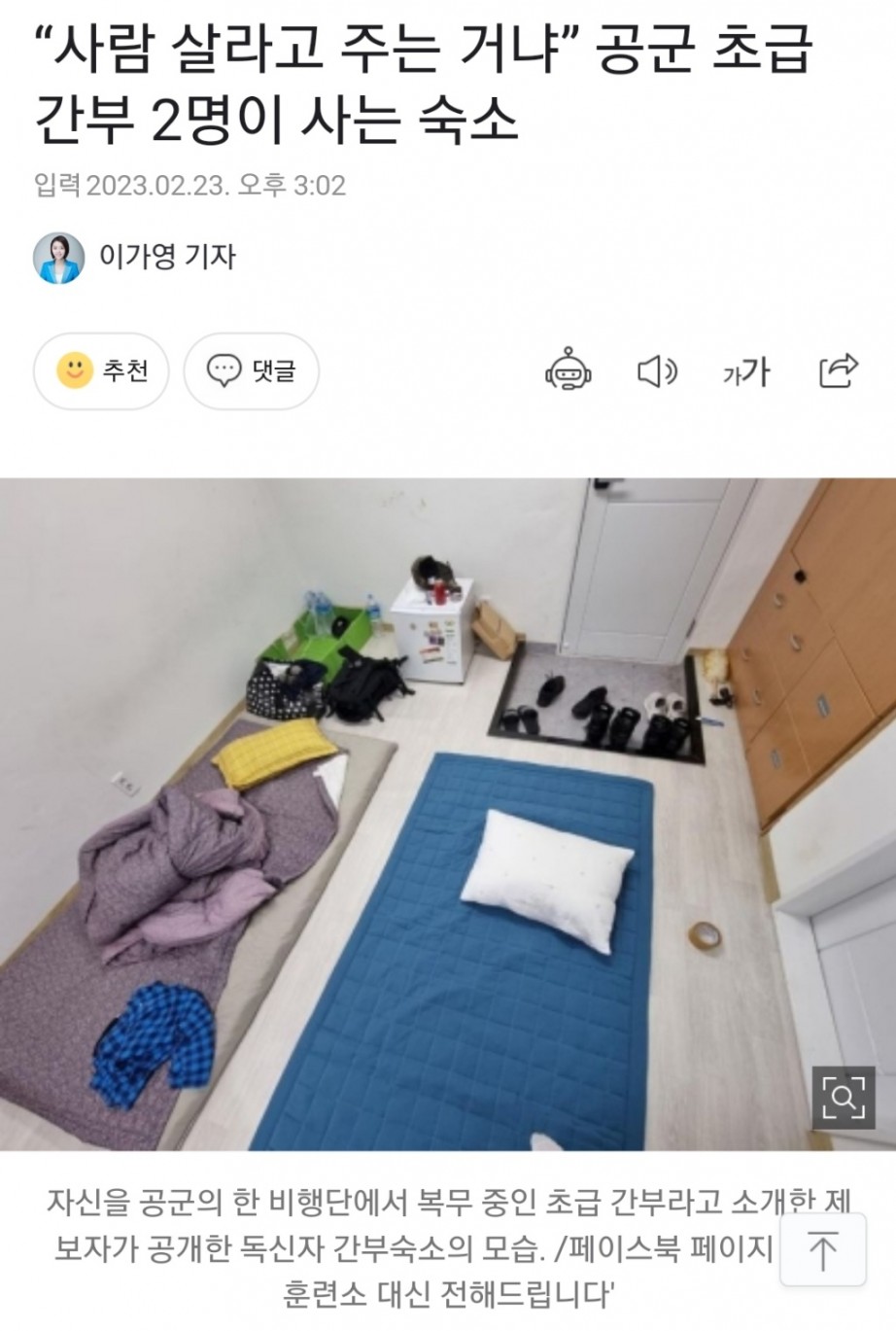Image resolution: width=896 pixels, height=1331 pixels.
Task: Enlarge the photo with magnifier icon
Action: (843, 1098)
